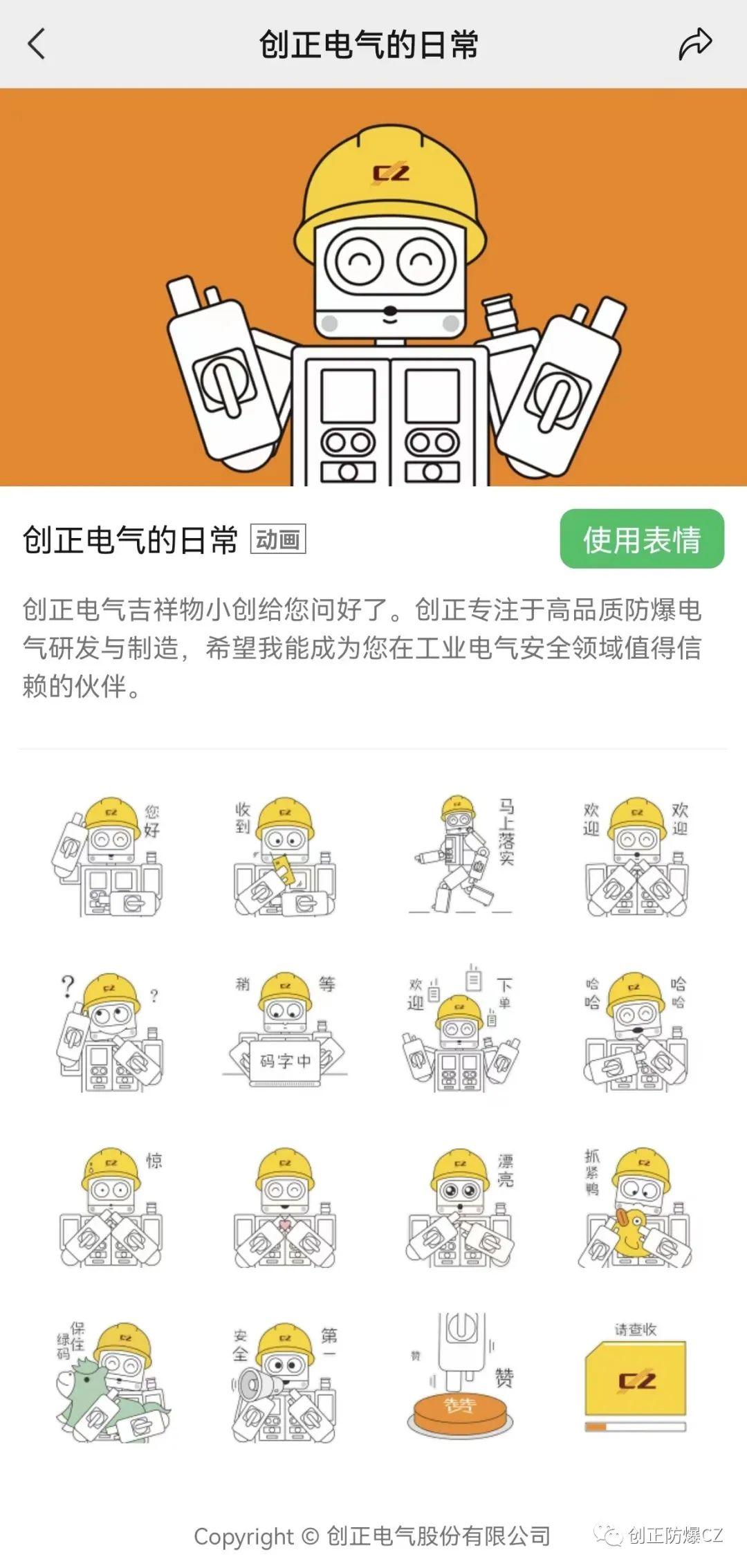Select the 欢迎下单 sticker

[x=460, y=1032]
